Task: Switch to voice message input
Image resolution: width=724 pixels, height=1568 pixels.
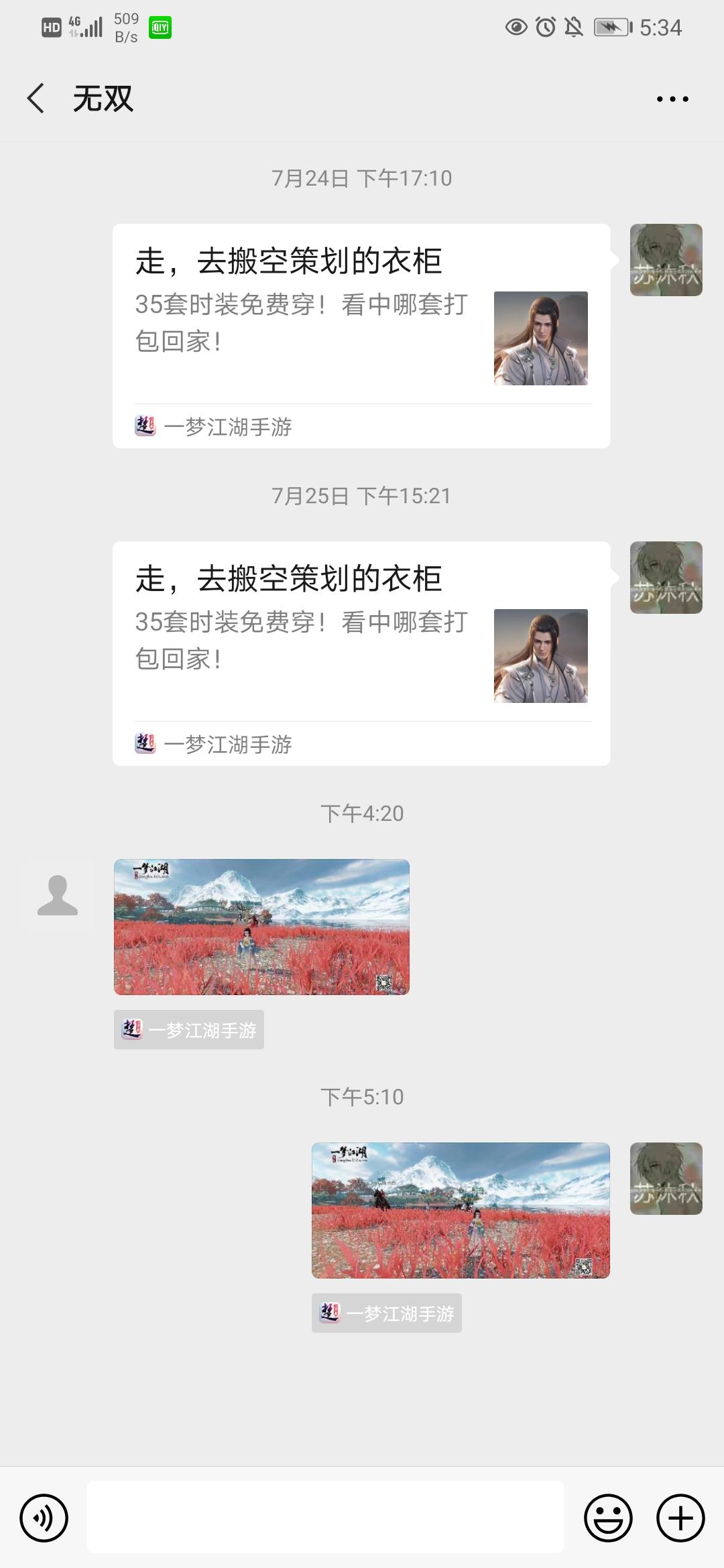Action: point(44,1517)
